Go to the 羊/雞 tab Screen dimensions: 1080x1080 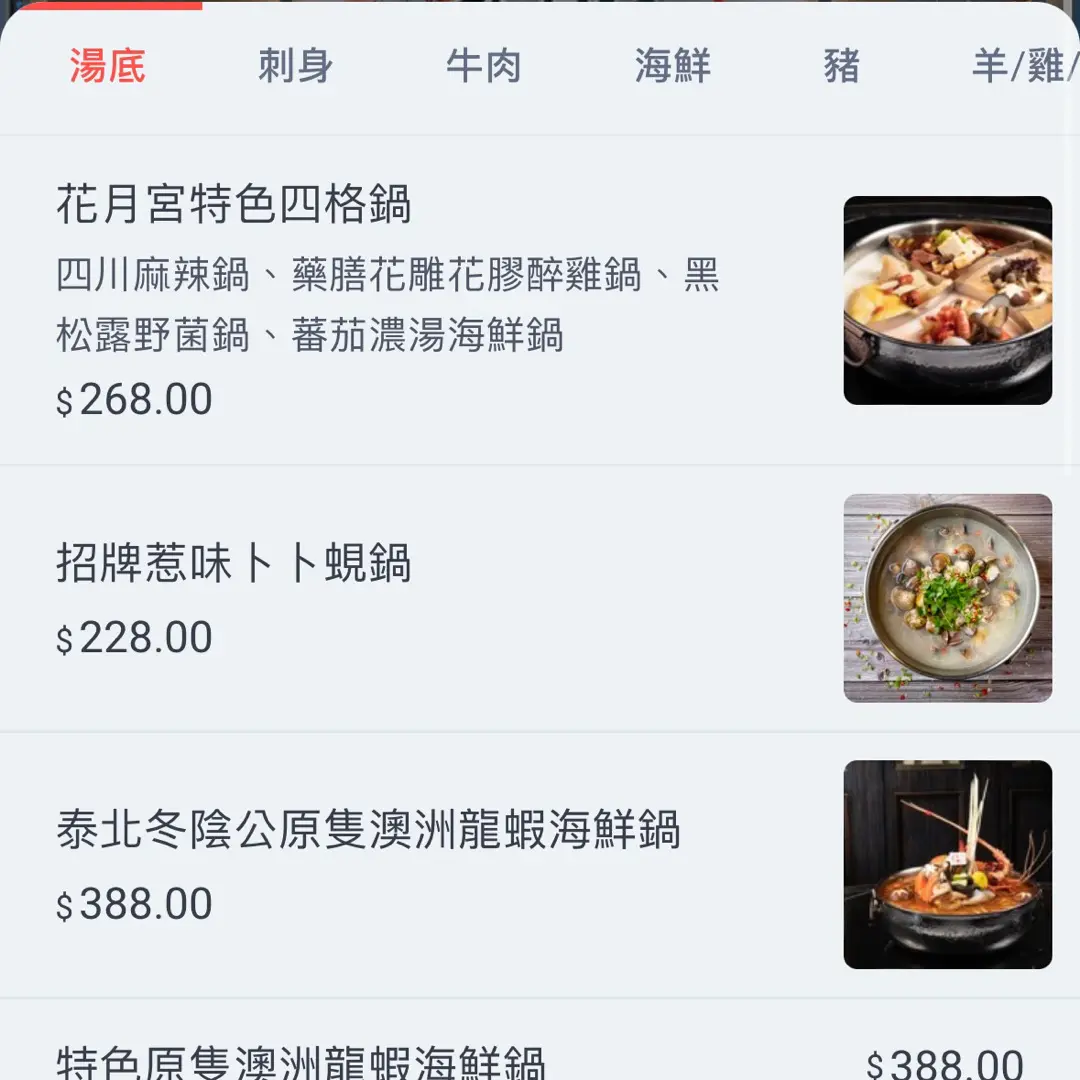(1022, 67)
